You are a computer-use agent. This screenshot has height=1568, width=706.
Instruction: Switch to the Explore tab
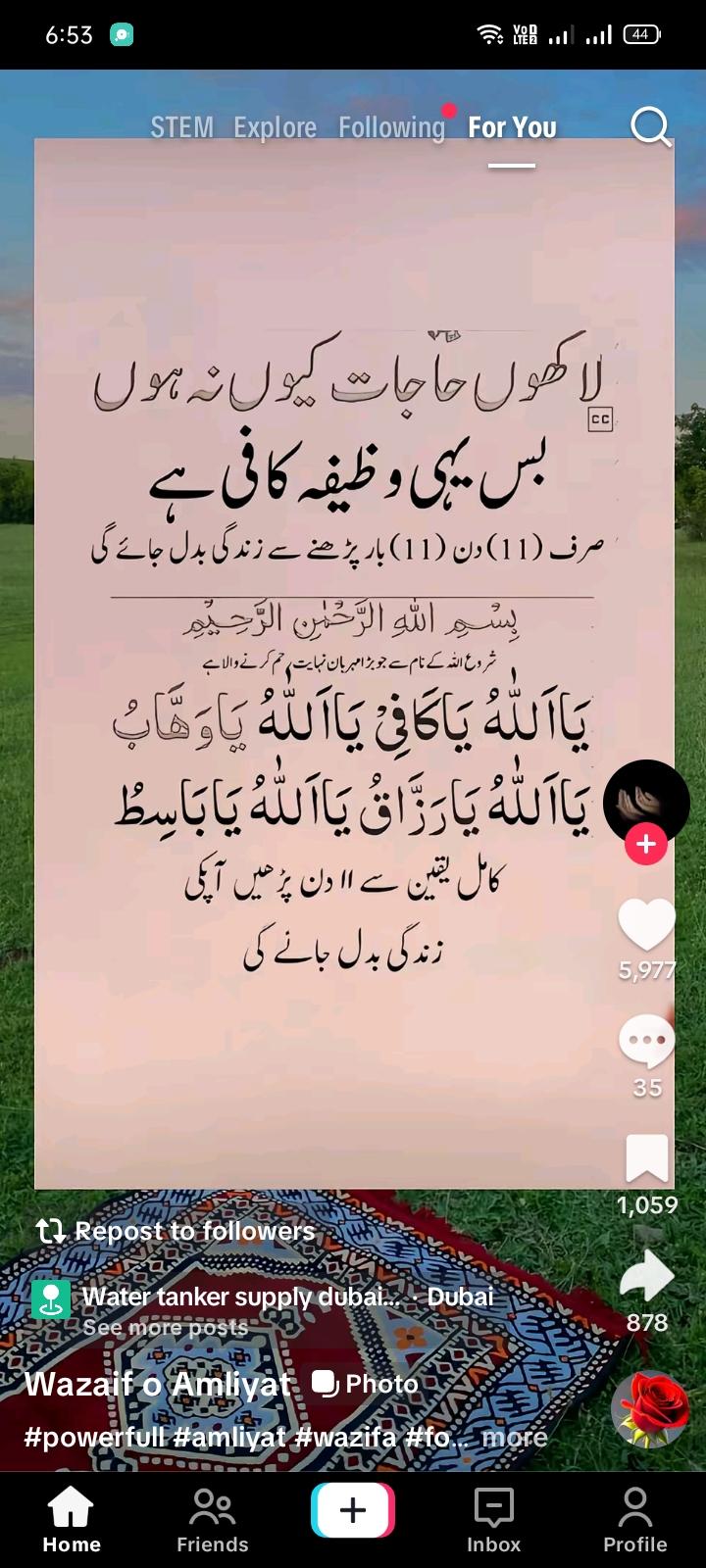275,127
